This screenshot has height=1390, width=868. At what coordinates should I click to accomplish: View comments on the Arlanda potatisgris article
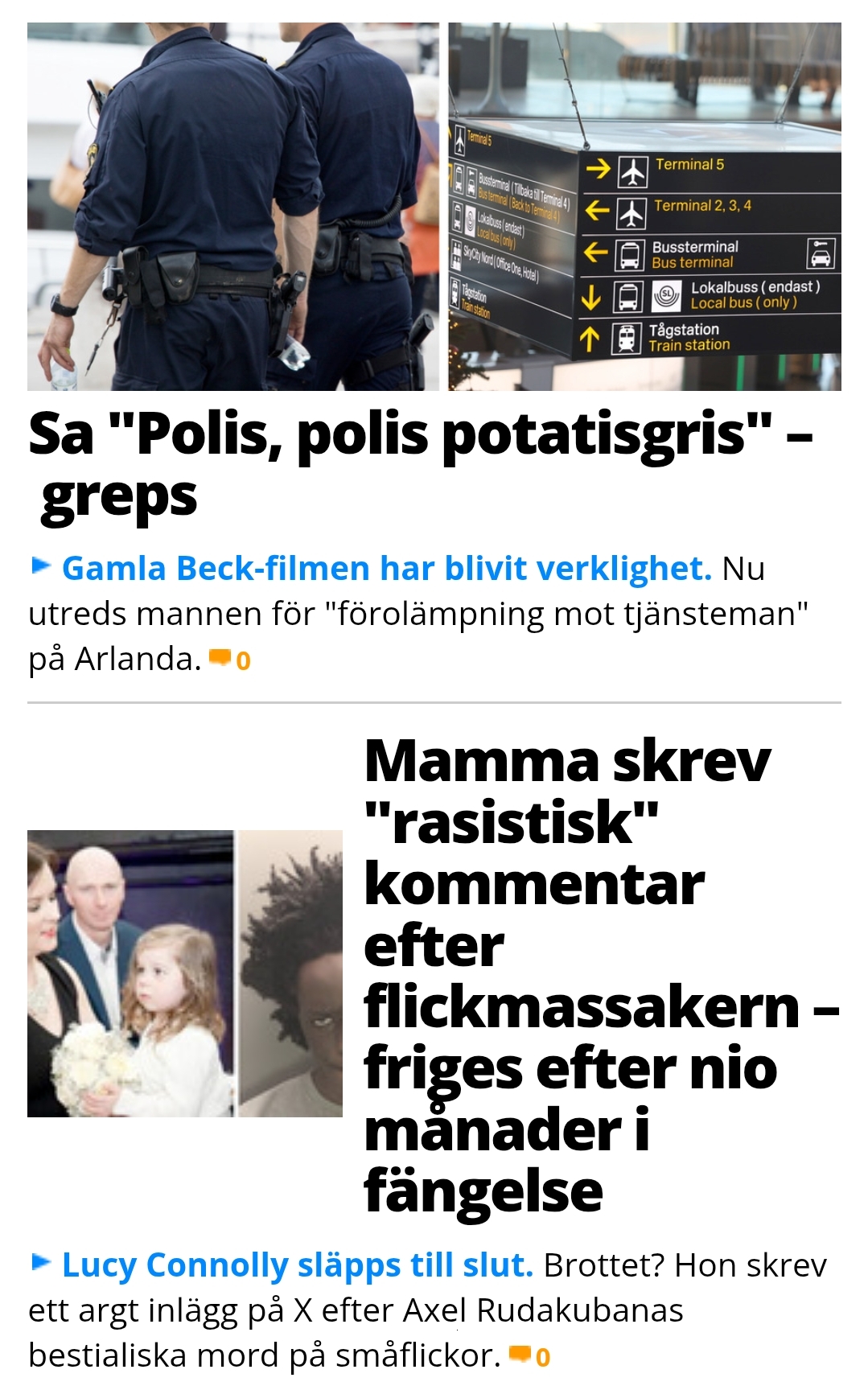coord(230,660)
